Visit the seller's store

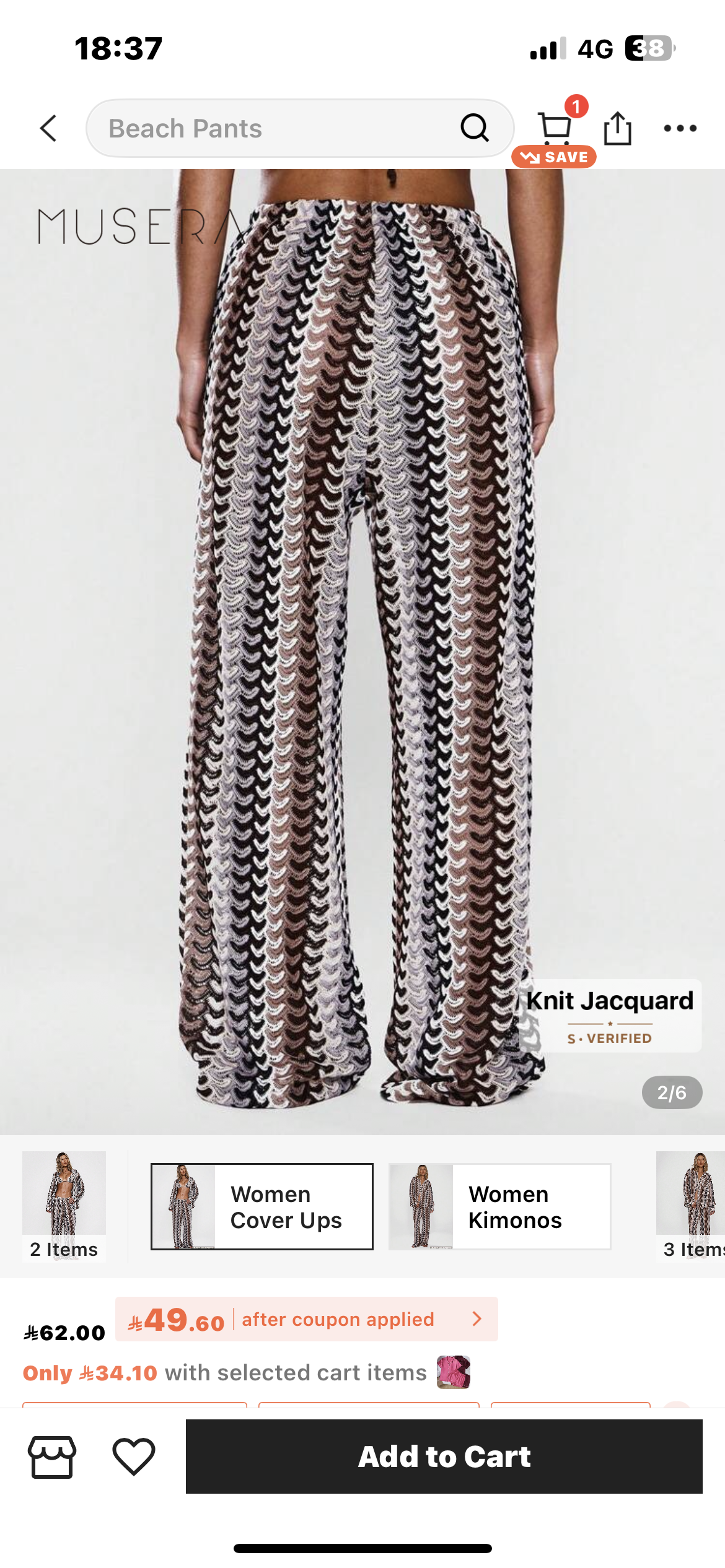(52, 1457)
